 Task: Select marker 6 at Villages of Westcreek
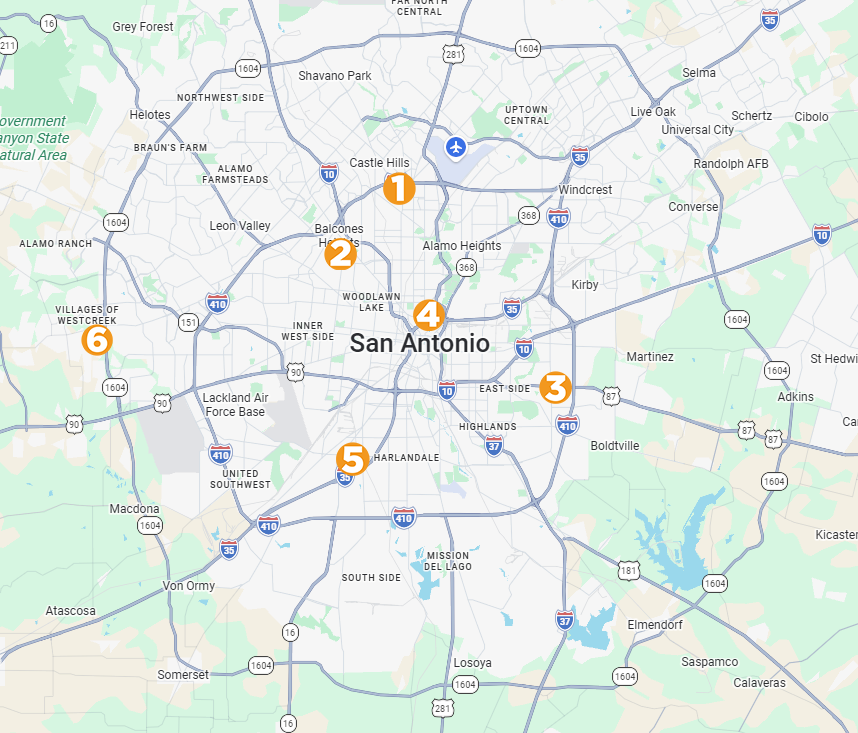pos(97,340)
